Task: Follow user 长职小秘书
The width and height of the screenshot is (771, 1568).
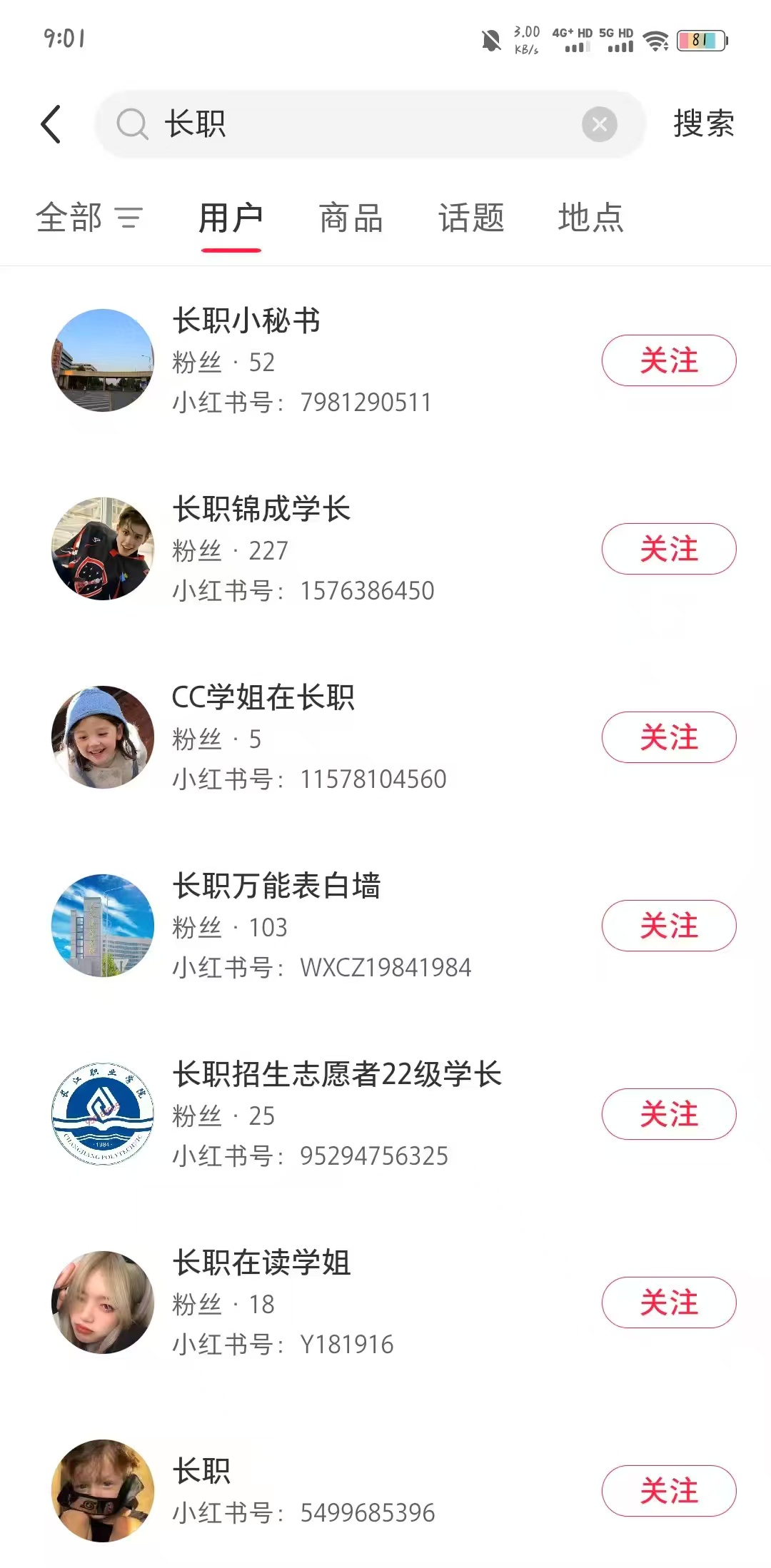Action: point(668,360)
